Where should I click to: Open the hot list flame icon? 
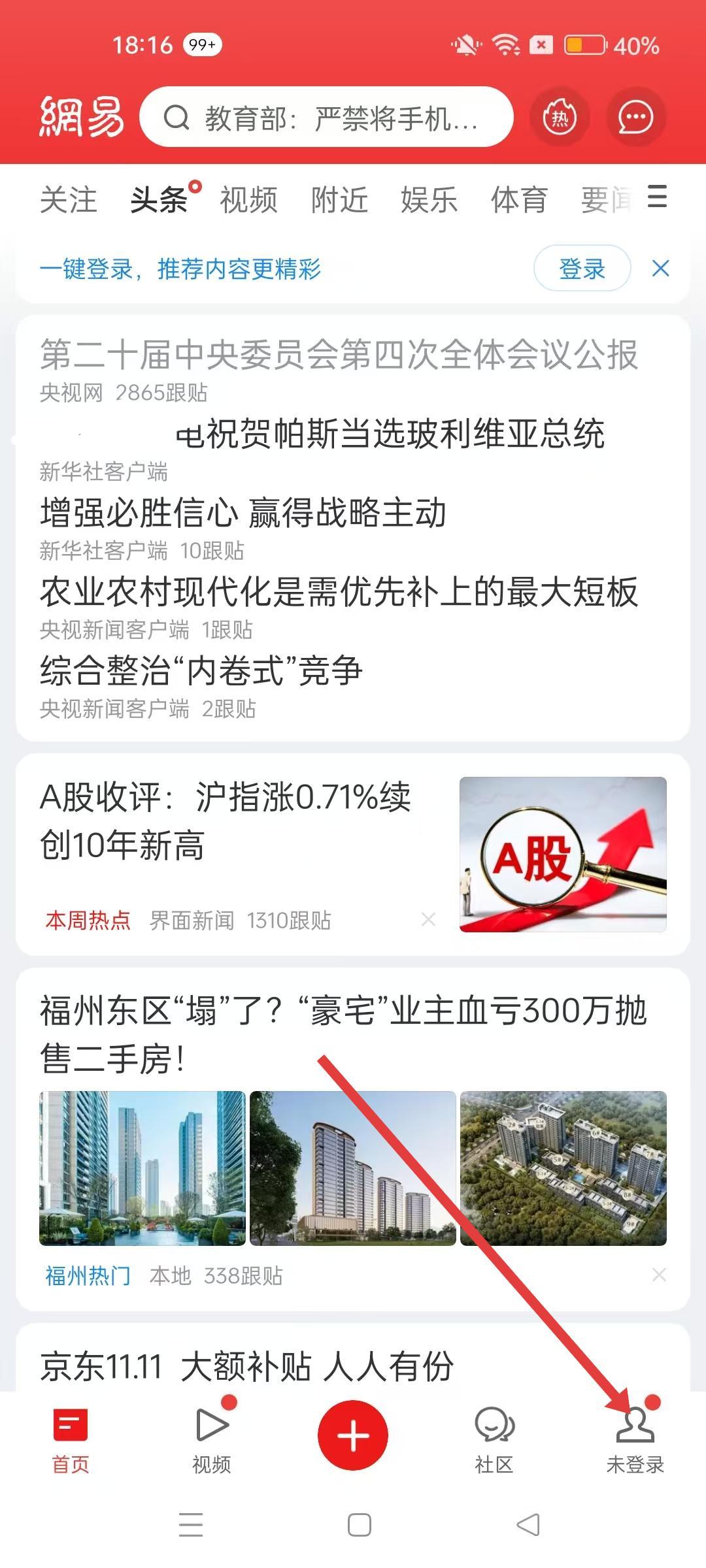560,118
